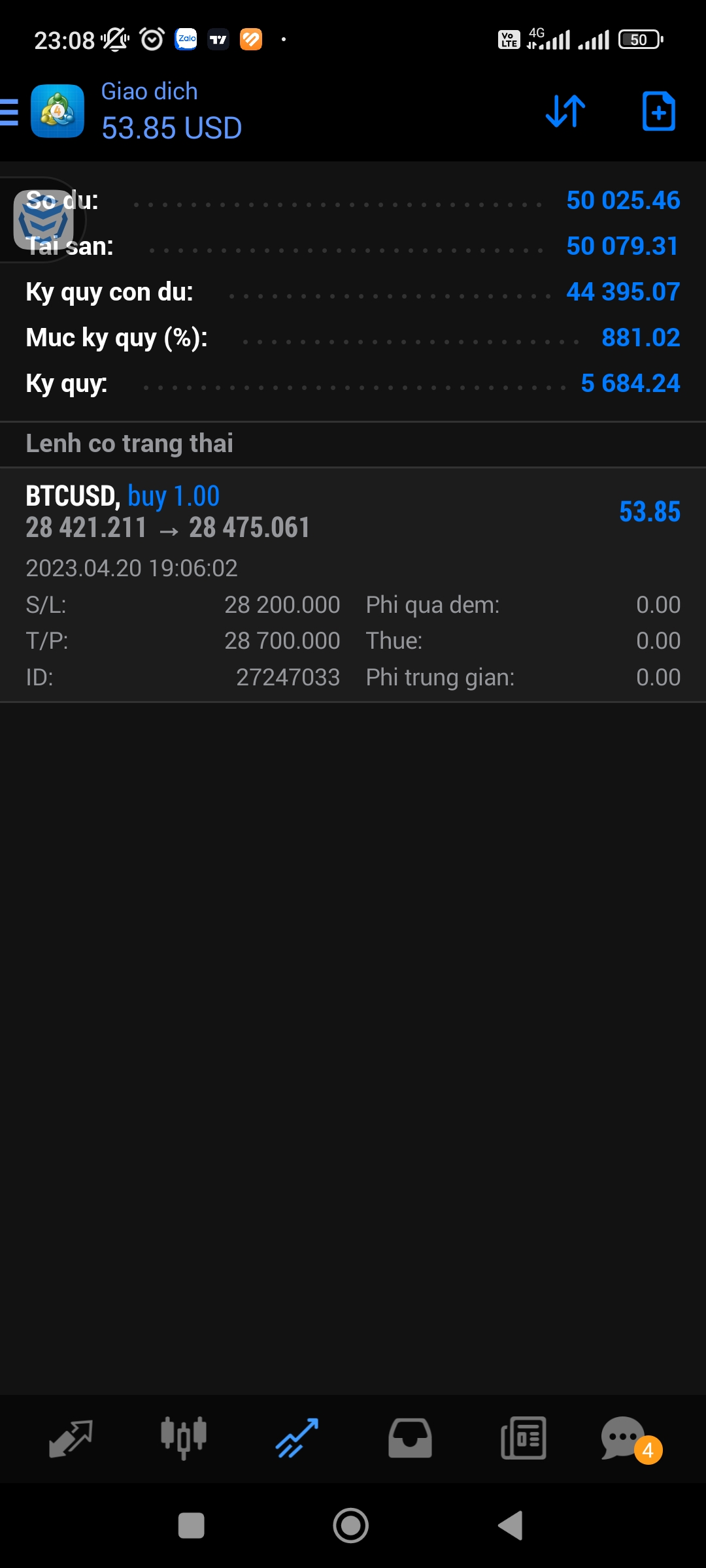Go to the candlestick Chart tab
Viewport: 706px width, 1568px height.
click(184, 1439)
